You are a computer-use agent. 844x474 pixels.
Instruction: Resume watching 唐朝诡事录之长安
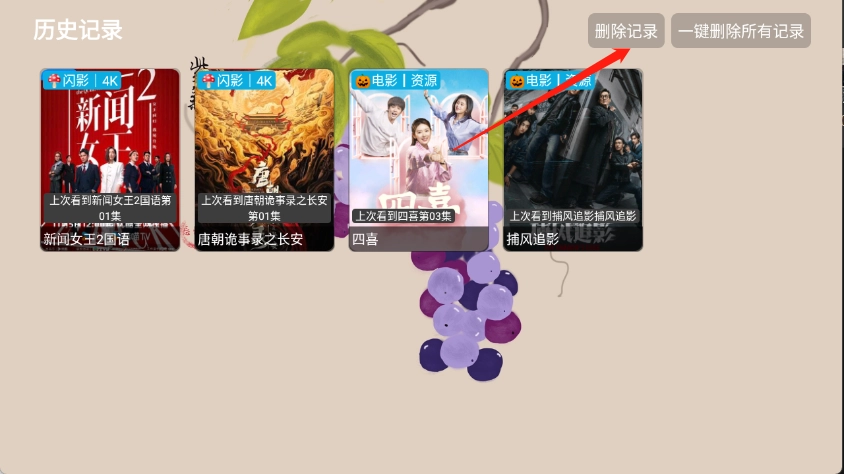pyautogui.click(x=264, y=160)
